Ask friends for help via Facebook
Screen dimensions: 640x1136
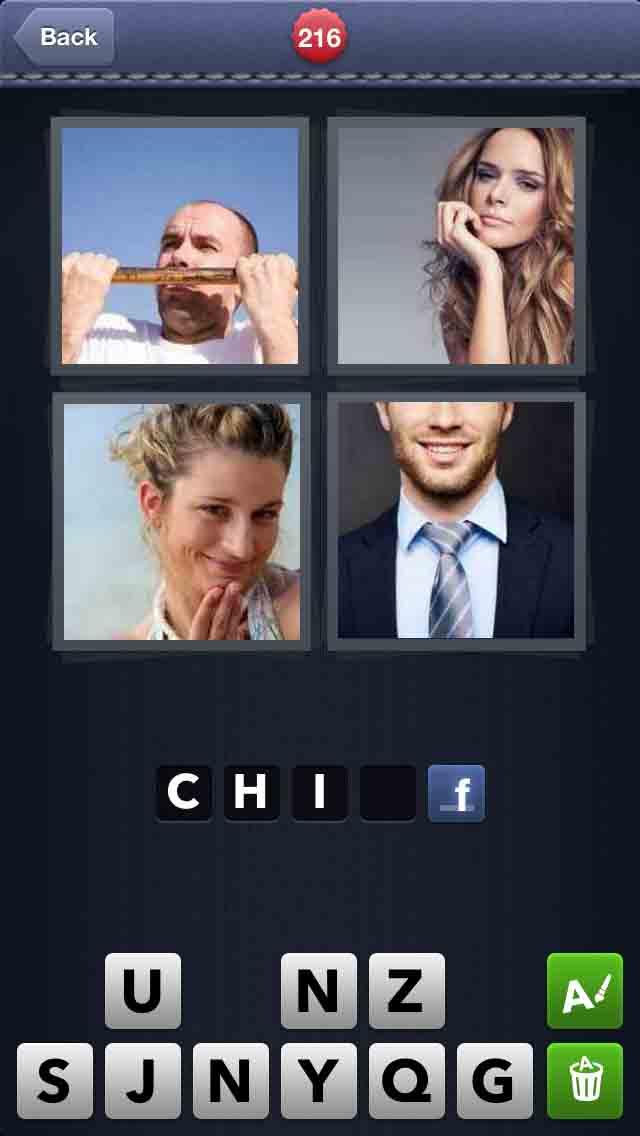point(456,793)
